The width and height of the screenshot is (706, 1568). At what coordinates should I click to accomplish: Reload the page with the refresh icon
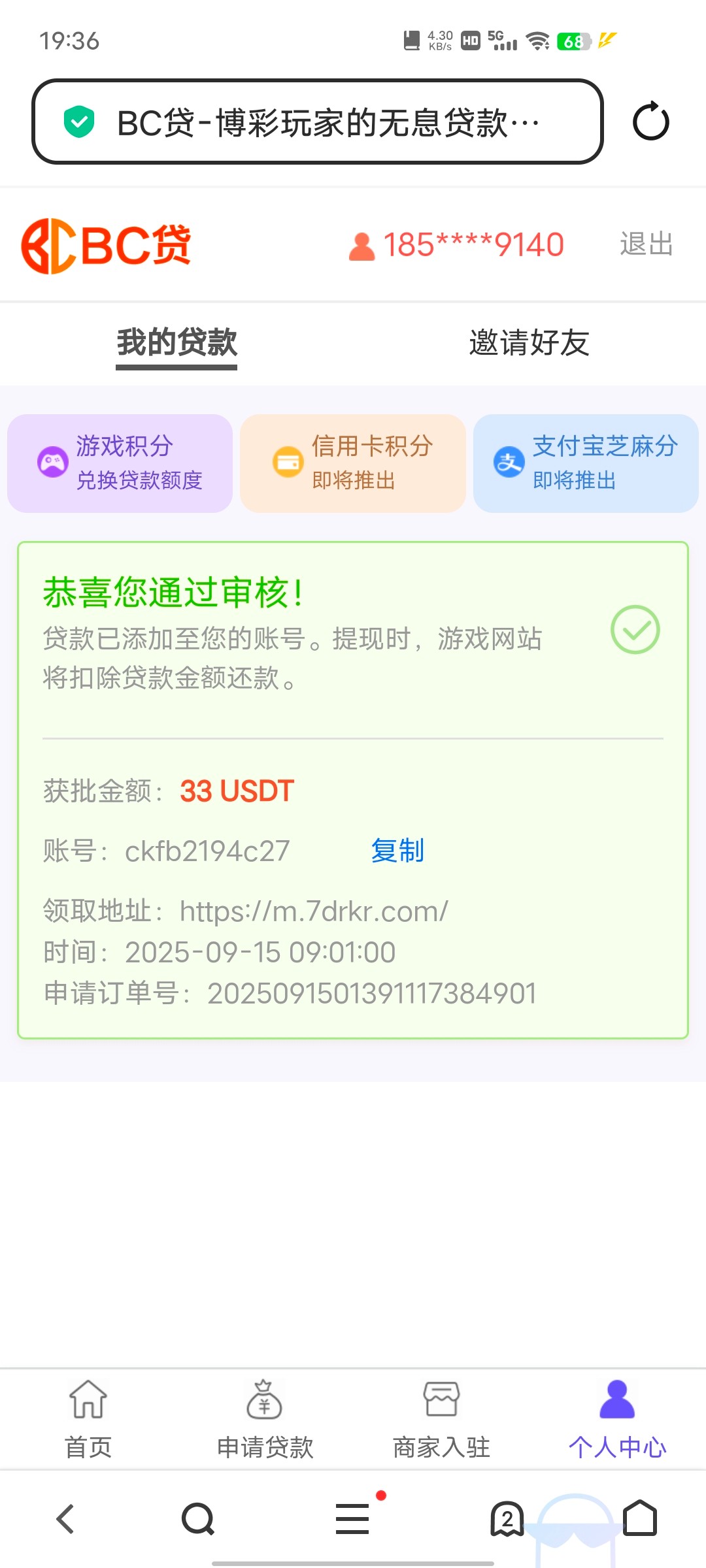click(x=650, y=122)
